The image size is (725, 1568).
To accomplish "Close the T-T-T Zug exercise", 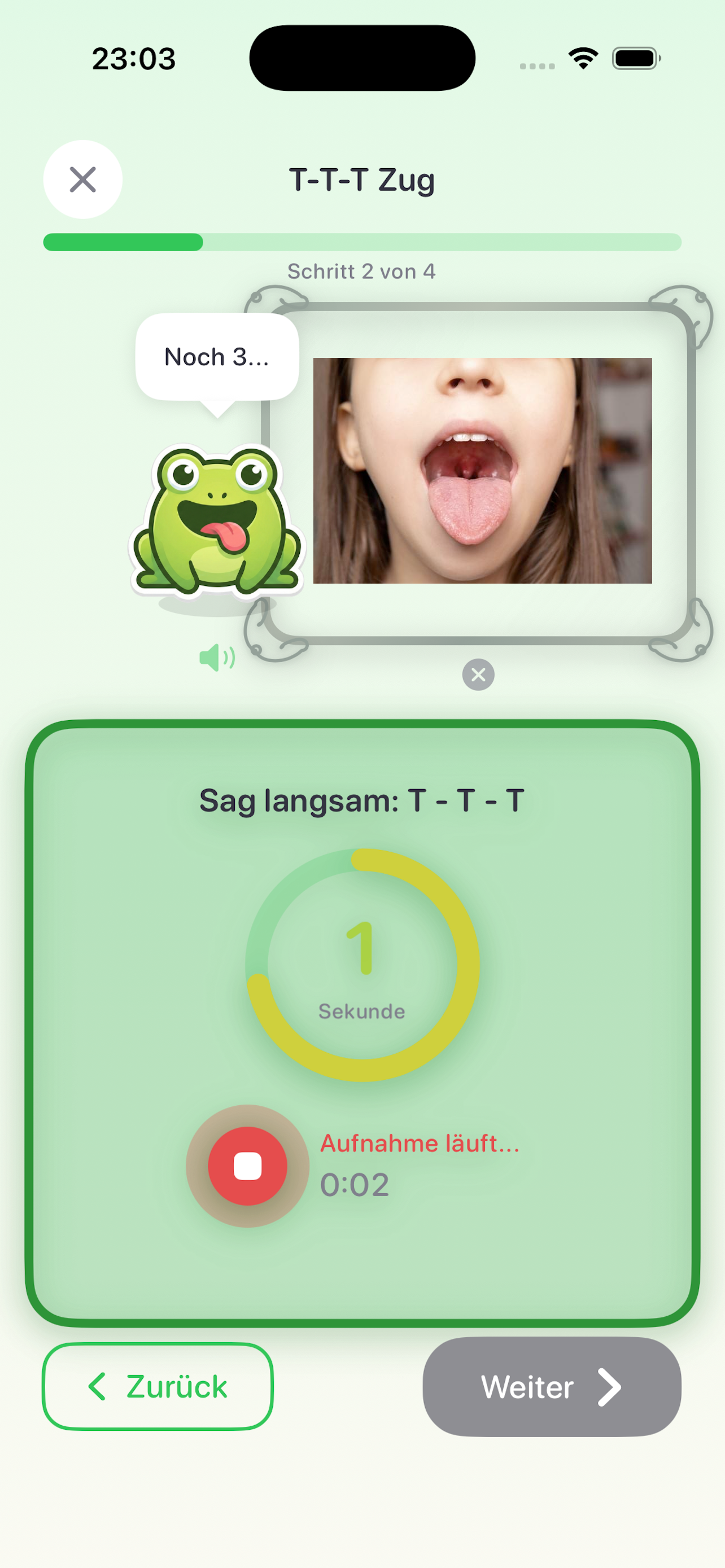I will 83,179.
